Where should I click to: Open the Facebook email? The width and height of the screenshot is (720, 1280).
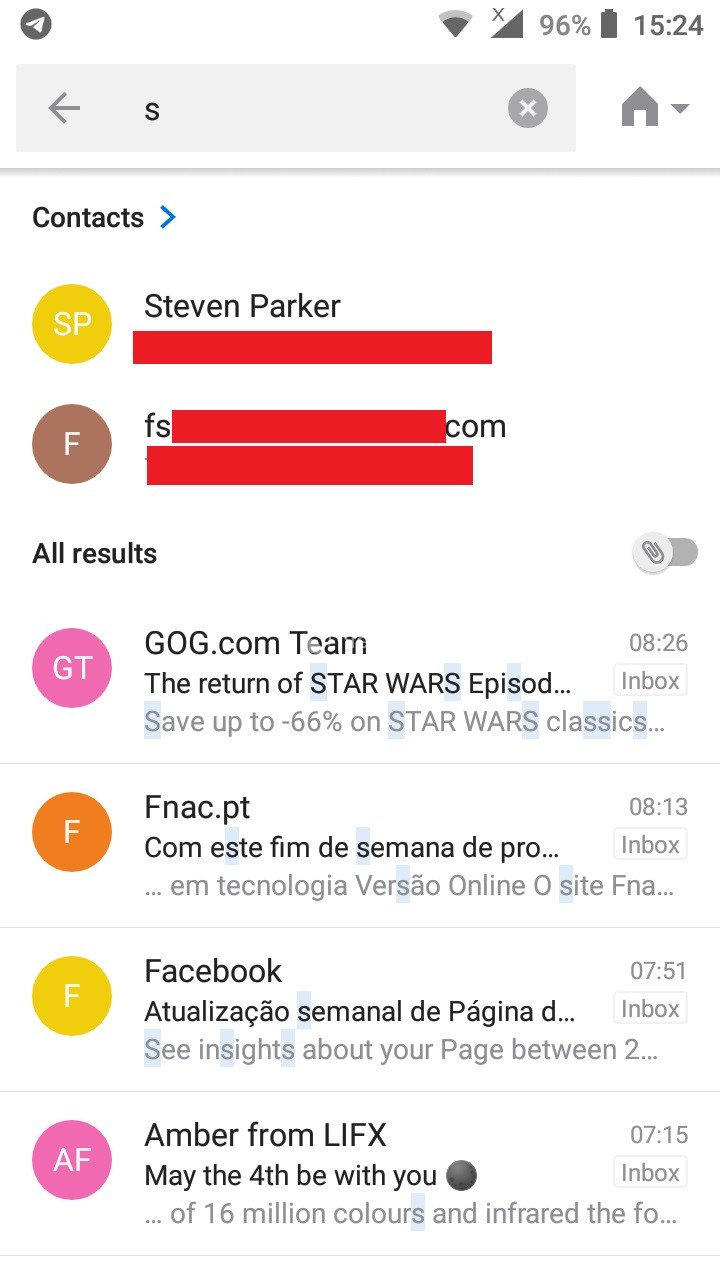pos(360,1010)
